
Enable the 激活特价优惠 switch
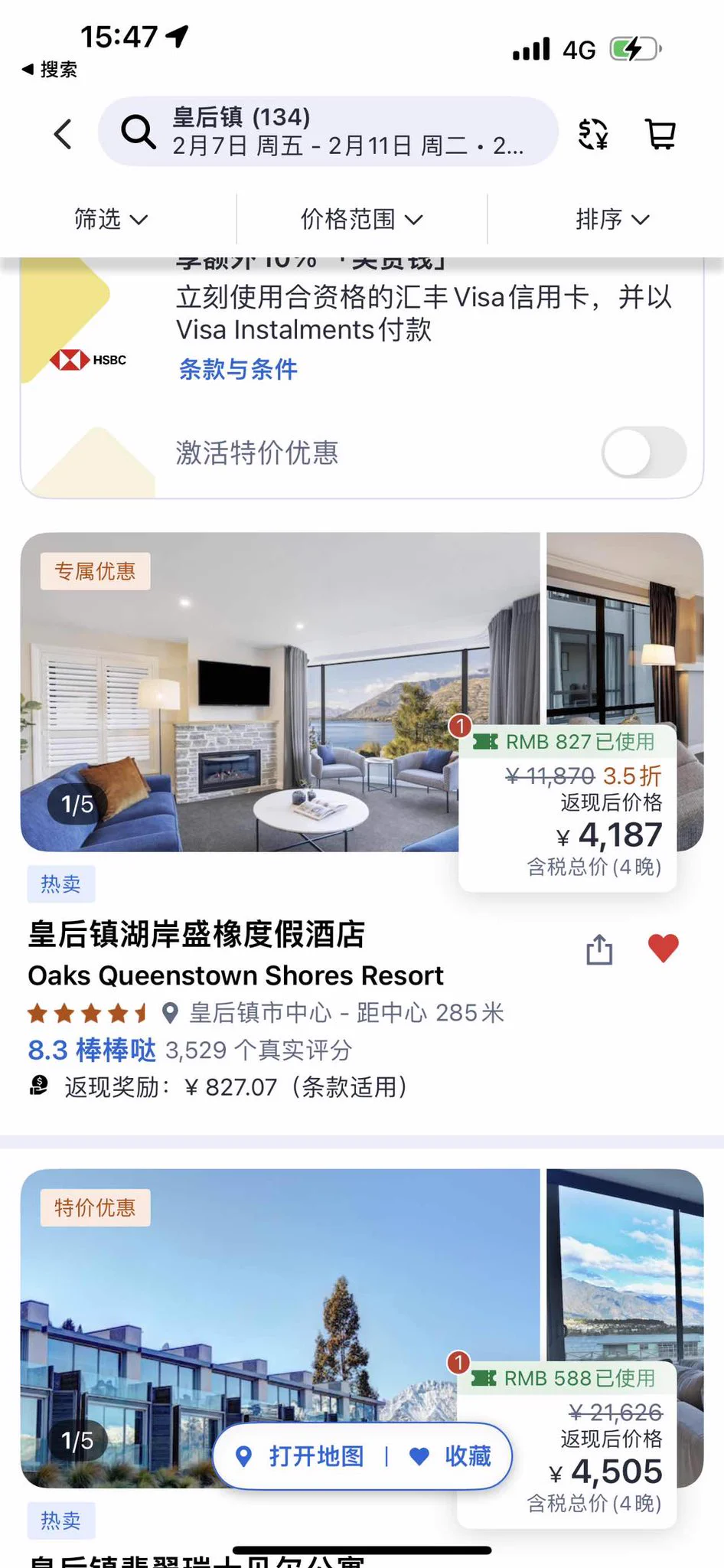click(644, 452)
